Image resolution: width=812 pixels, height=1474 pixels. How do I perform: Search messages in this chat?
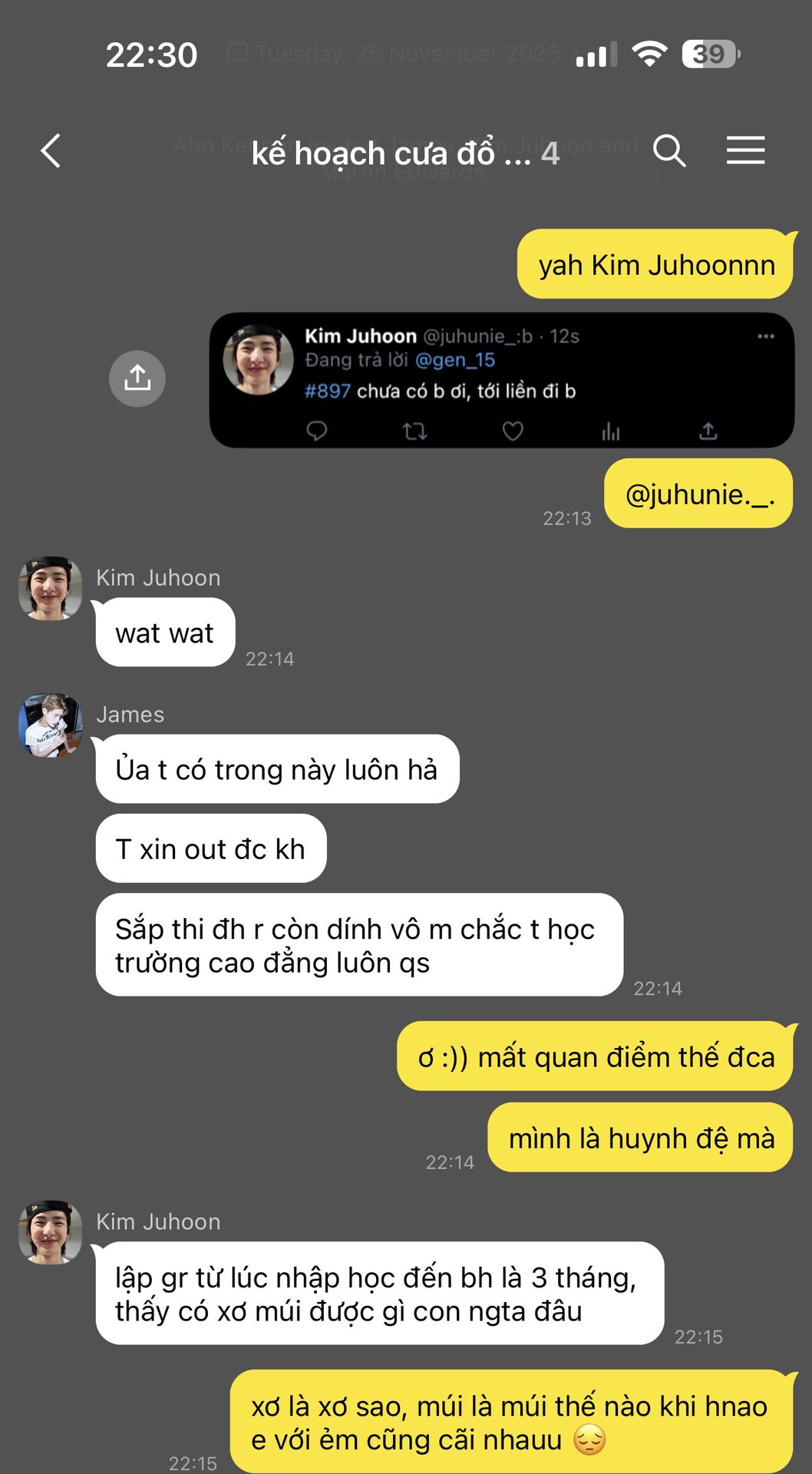click(x=669, y=150)
